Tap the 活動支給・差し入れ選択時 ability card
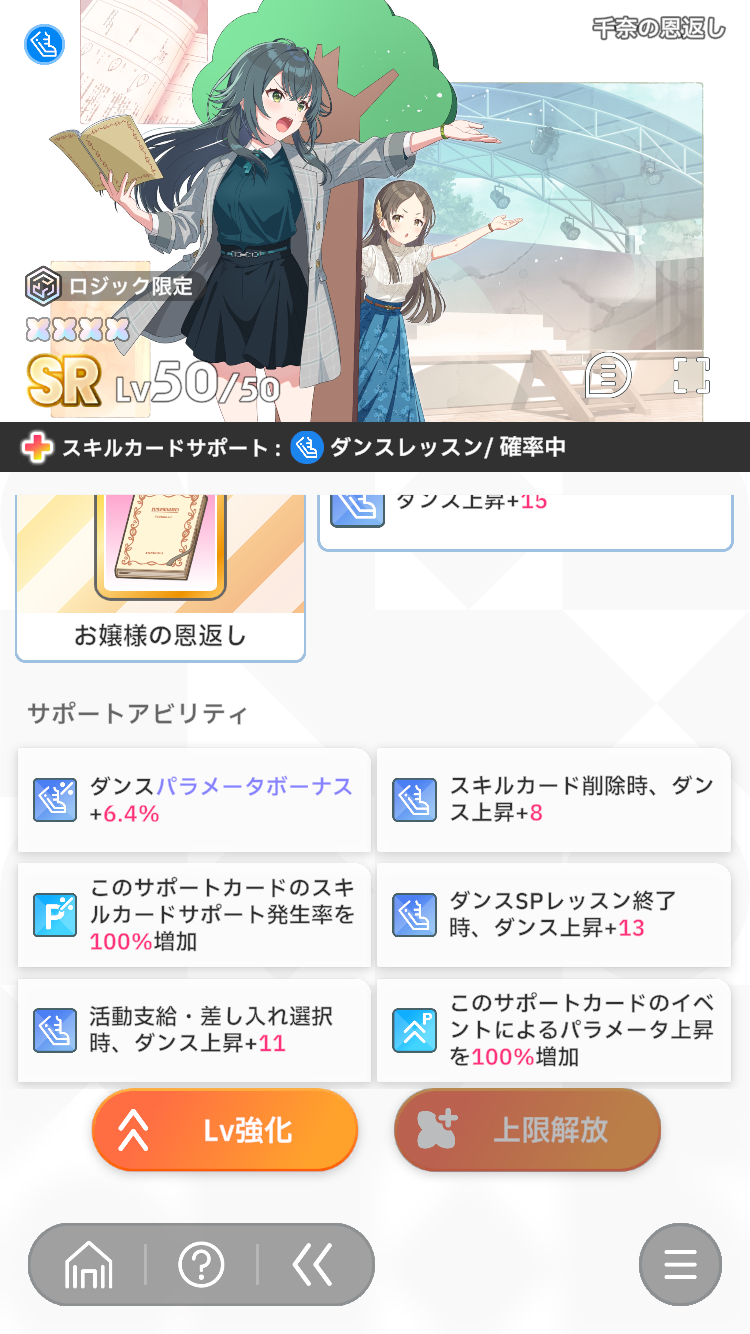Image resolution: width=750 pixels, height=1334 pixels. pos(194,1030)
